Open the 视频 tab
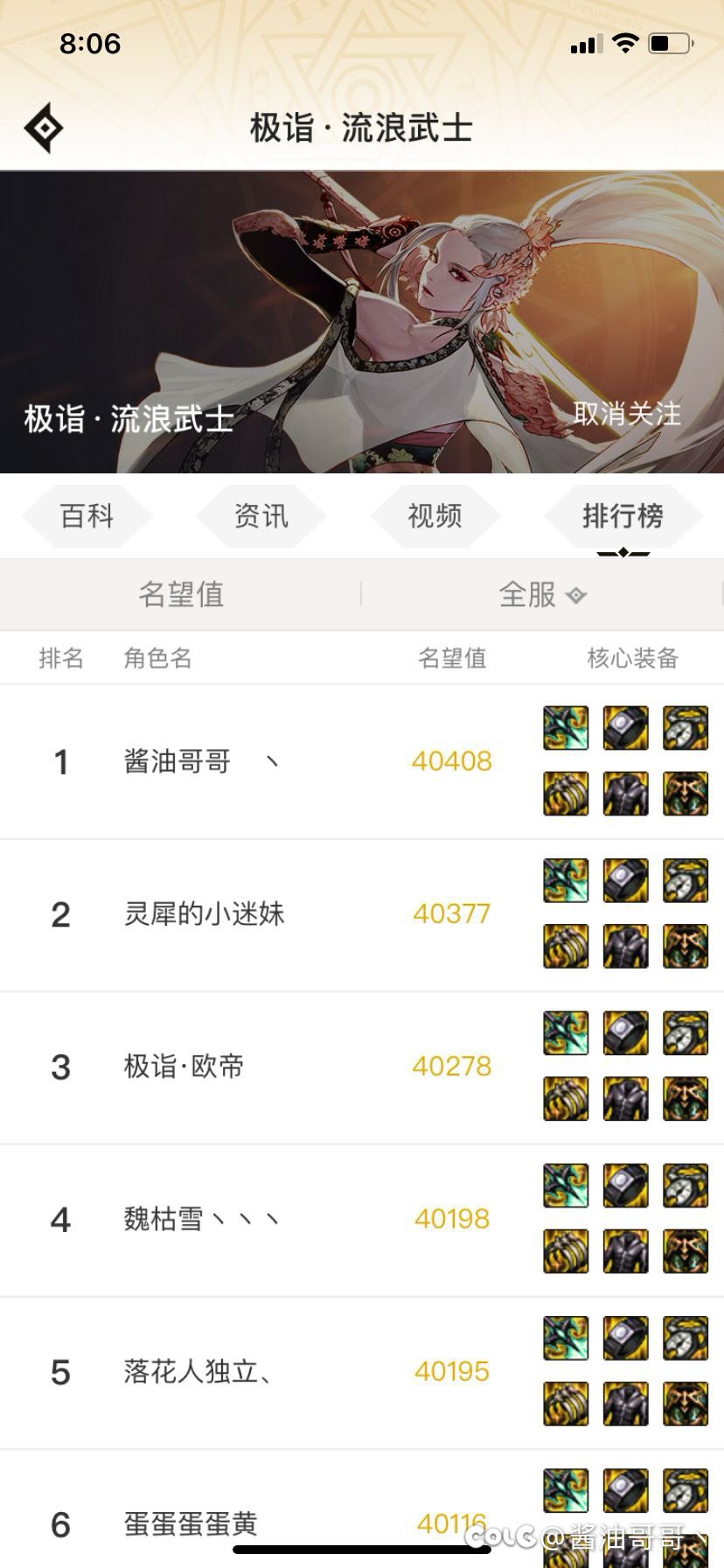The height and width of the screenshot is (1568, 724). (435, 516)
